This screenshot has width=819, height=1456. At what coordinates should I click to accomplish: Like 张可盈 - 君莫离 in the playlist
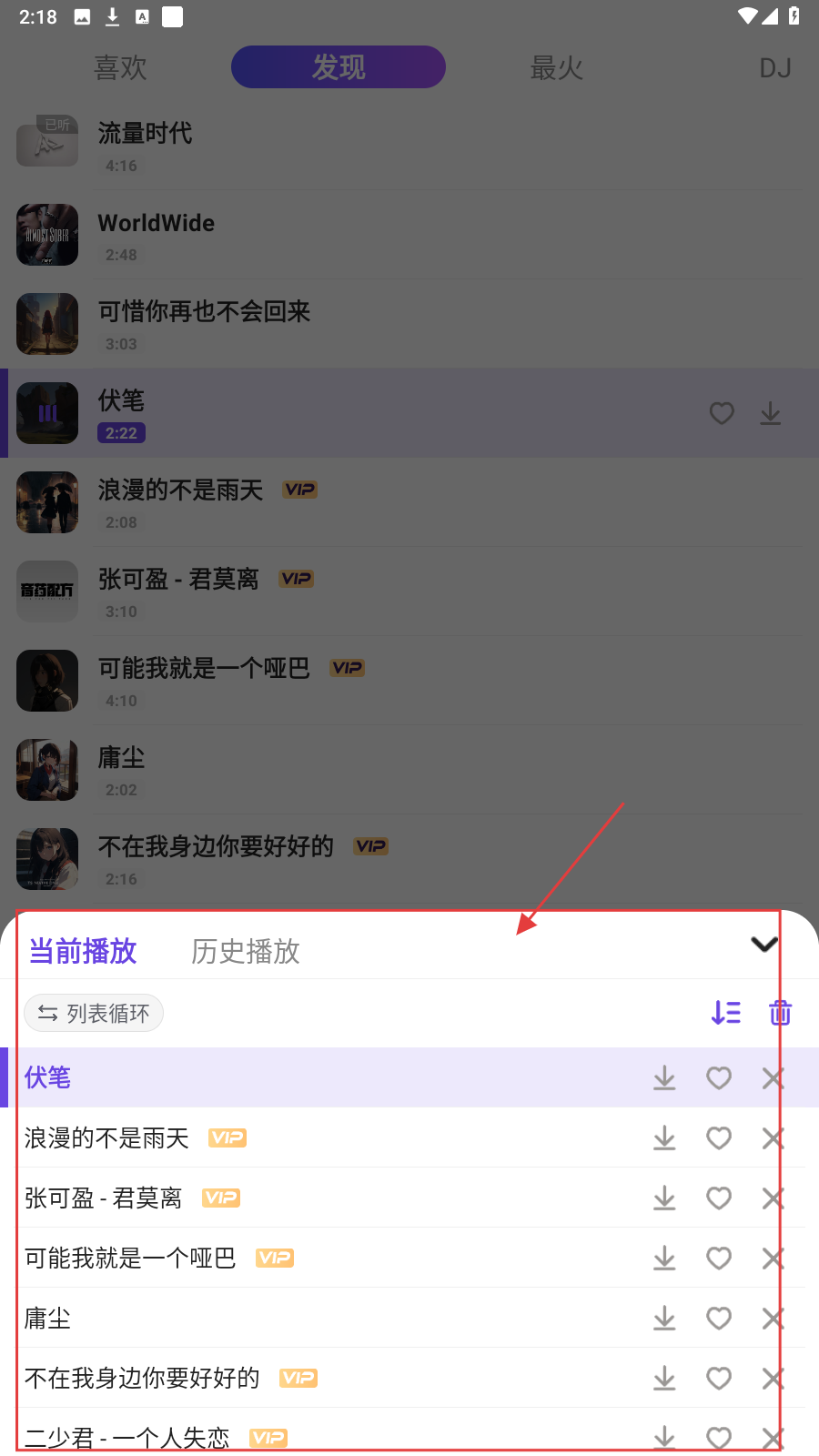coord(719,1198)
